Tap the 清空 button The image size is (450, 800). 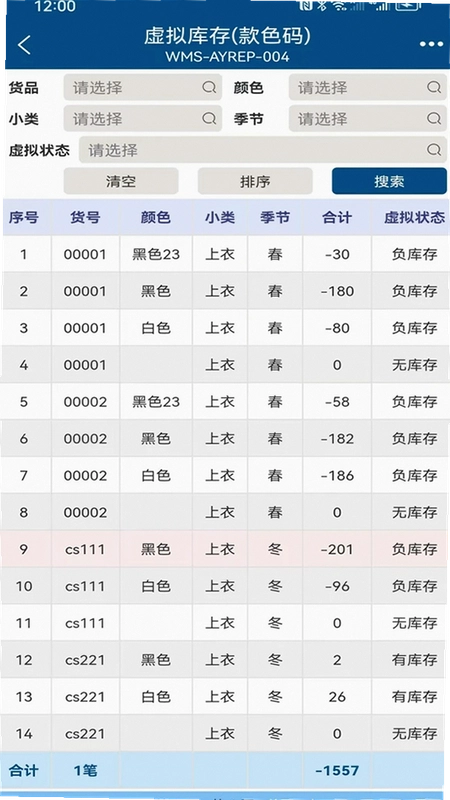[x=121, y=181]
